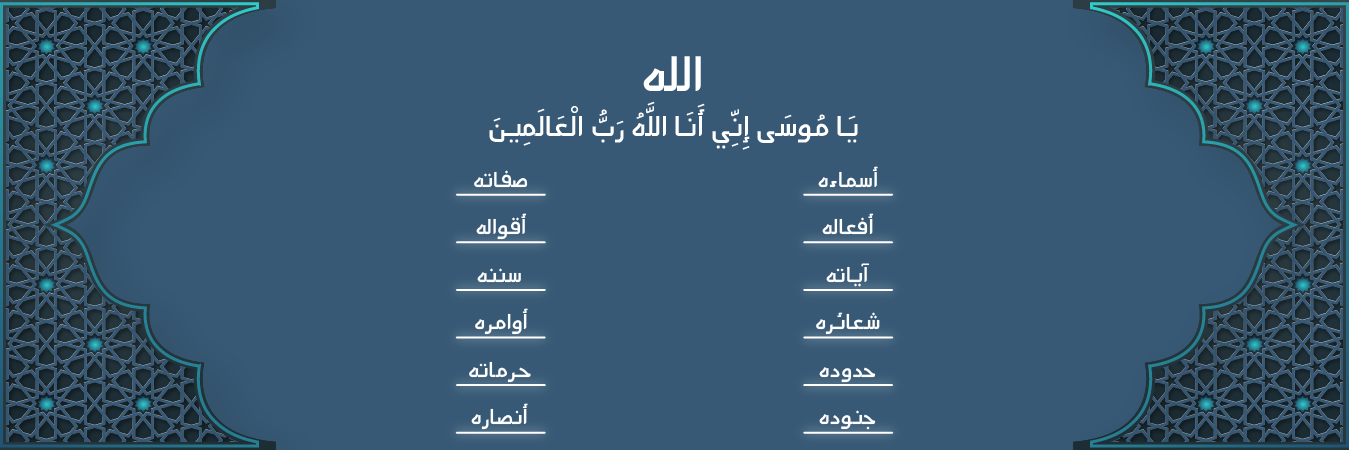Open the صفاته section
Image resolution: width=1349 pixels, height=450 pixels.
[500, 181]
